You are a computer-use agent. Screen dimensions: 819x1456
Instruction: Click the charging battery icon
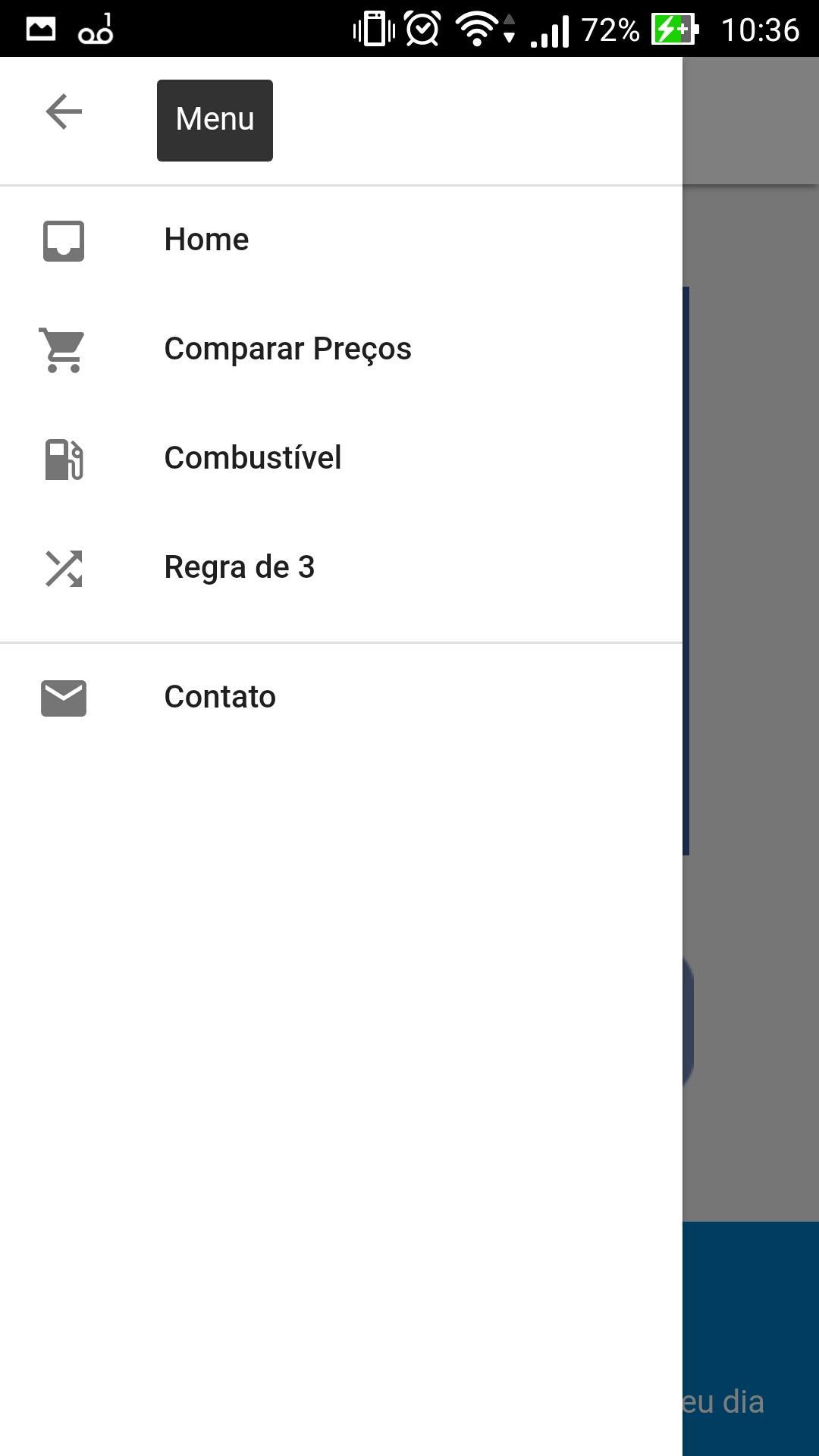click(673, 29)
